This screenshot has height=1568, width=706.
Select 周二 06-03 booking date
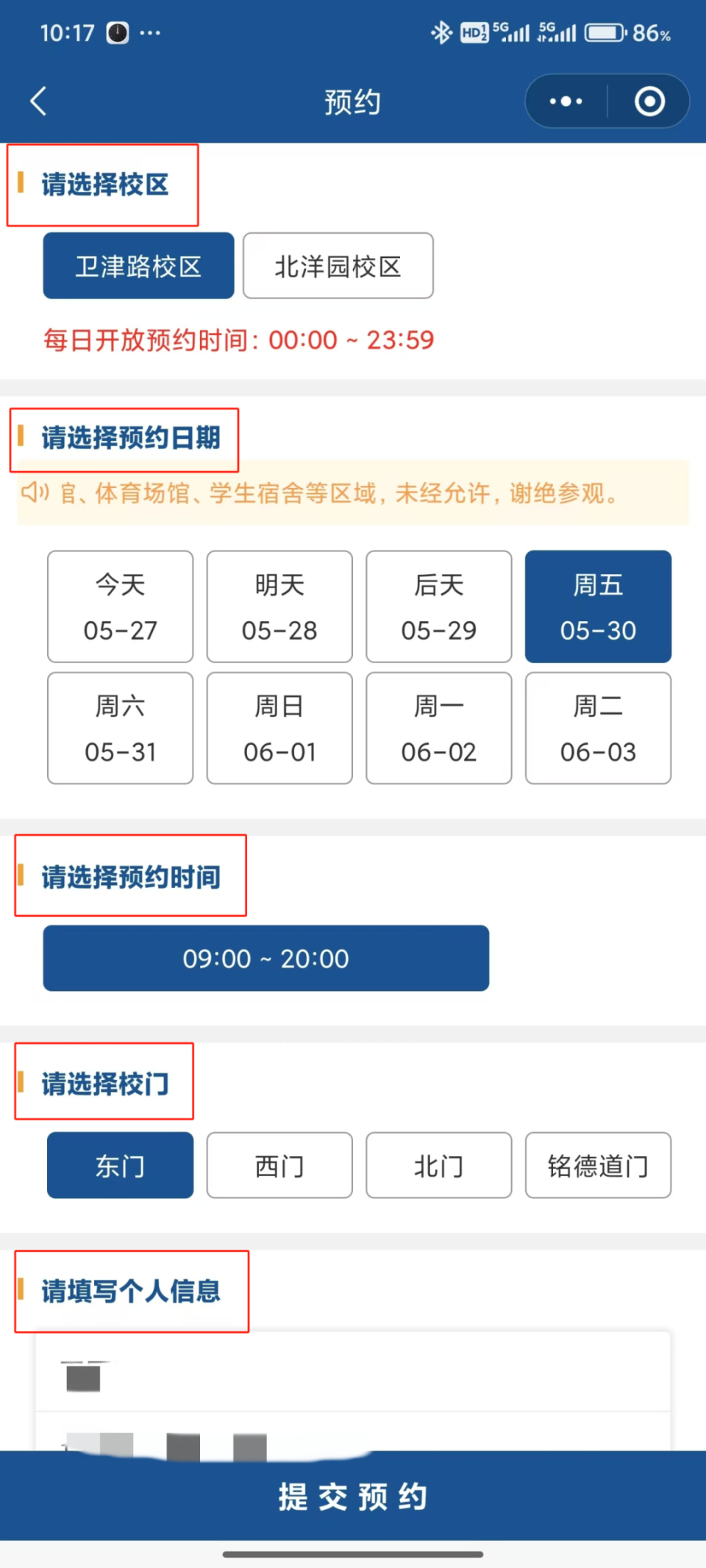pyautogui.click(x=598, y=728)
